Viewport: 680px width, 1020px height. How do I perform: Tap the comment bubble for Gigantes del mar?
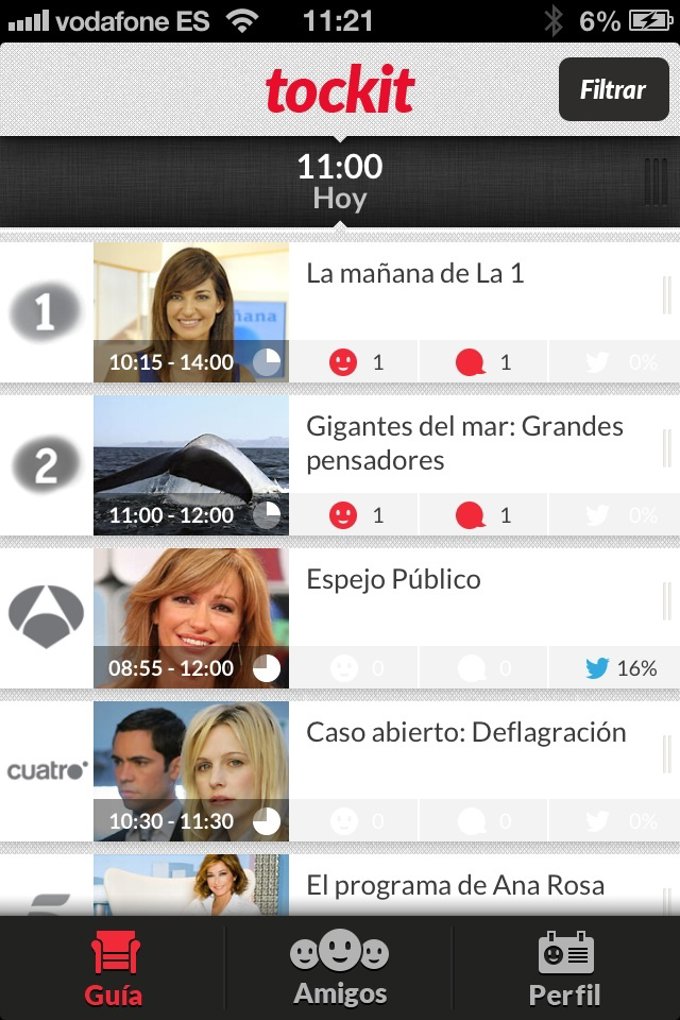coord(470,515)
